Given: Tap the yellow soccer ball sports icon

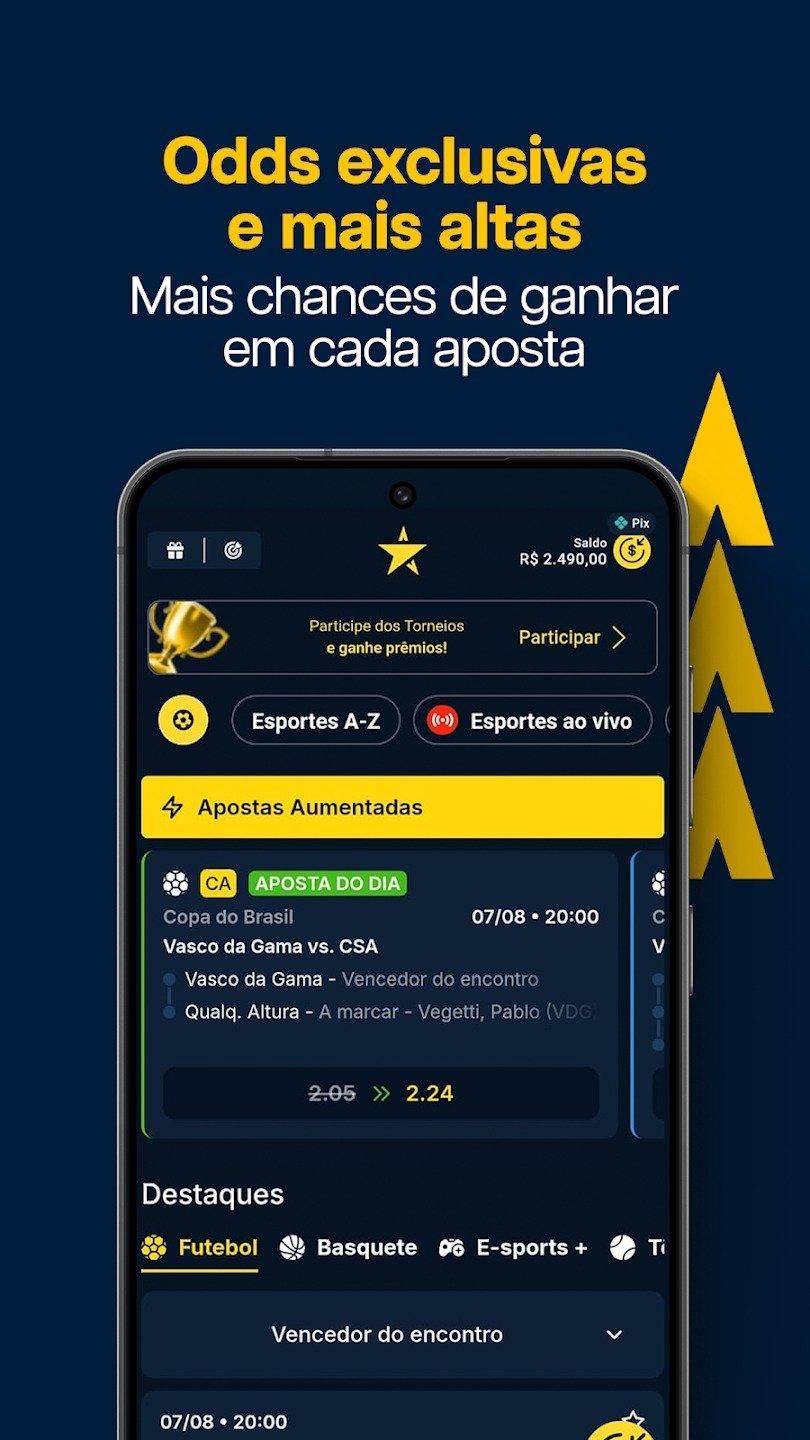Looking at the screenshot, I should pyautogui.click(x=182, y=720).
